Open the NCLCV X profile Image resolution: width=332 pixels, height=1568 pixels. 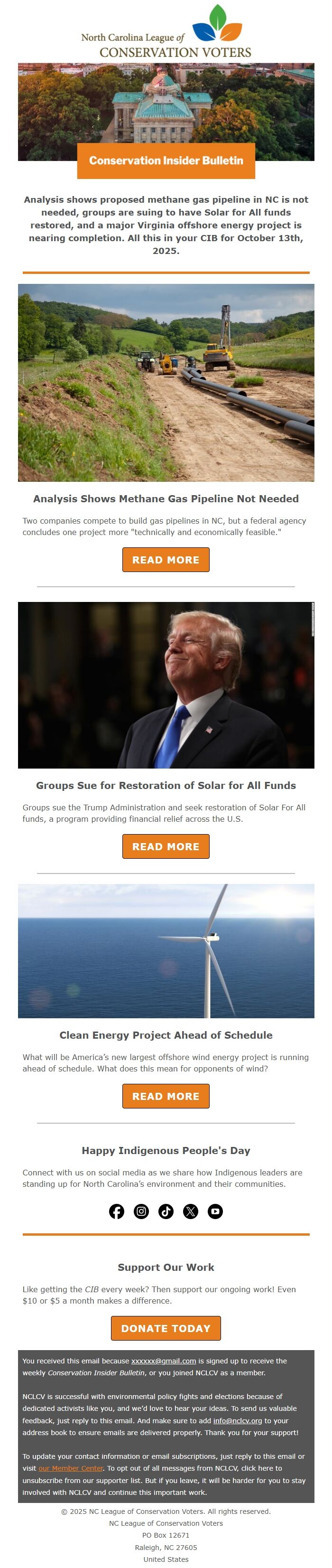(x=190, y=1211)
